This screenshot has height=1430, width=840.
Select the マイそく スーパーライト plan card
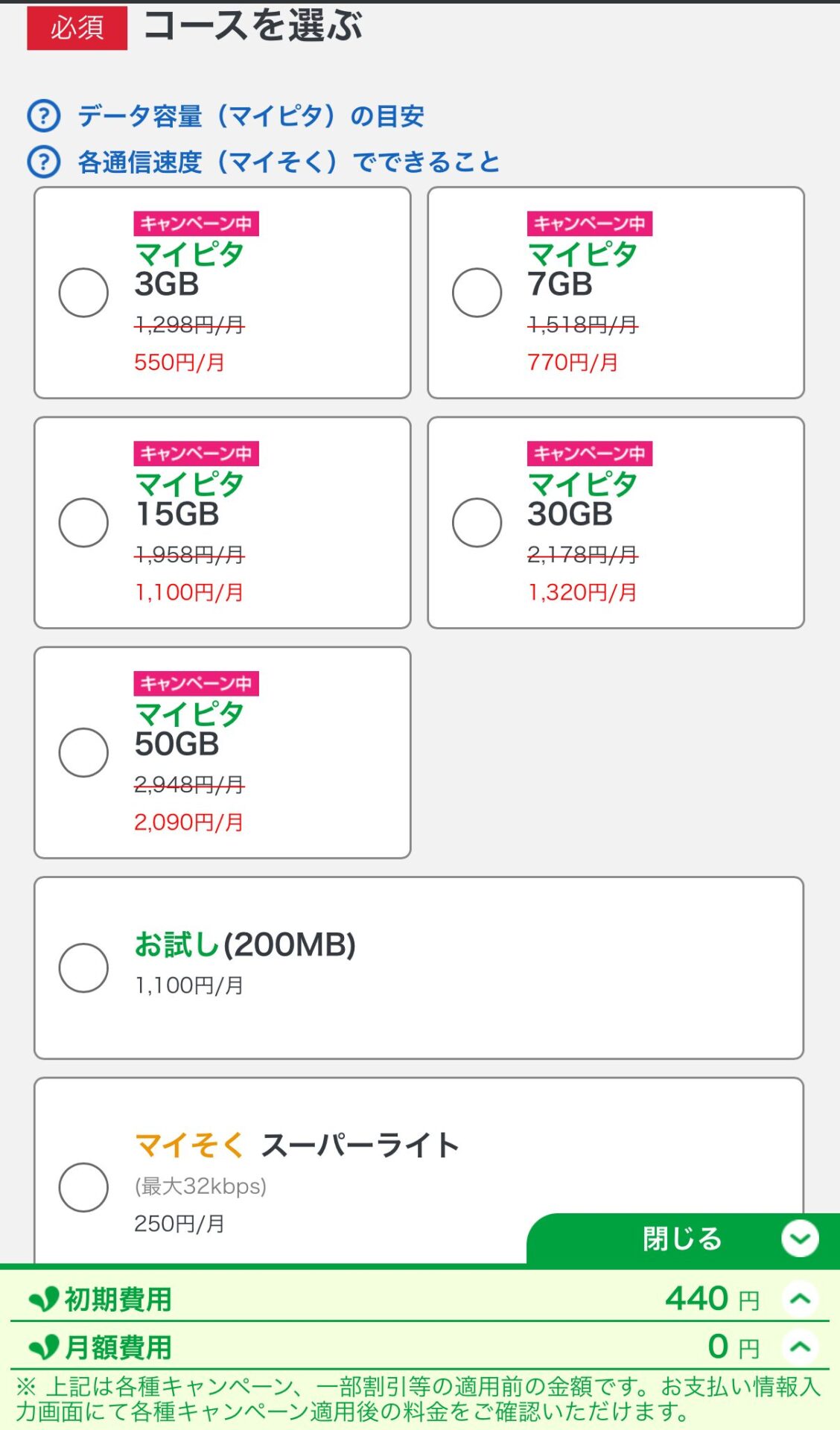tap(83, 1189)
